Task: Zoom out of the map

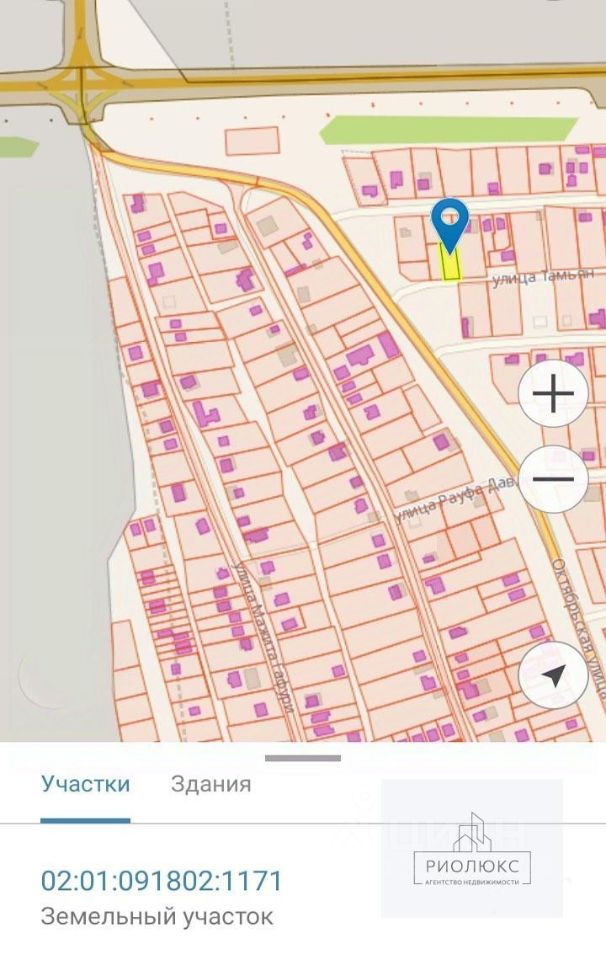Action: (x=553, y=478)
